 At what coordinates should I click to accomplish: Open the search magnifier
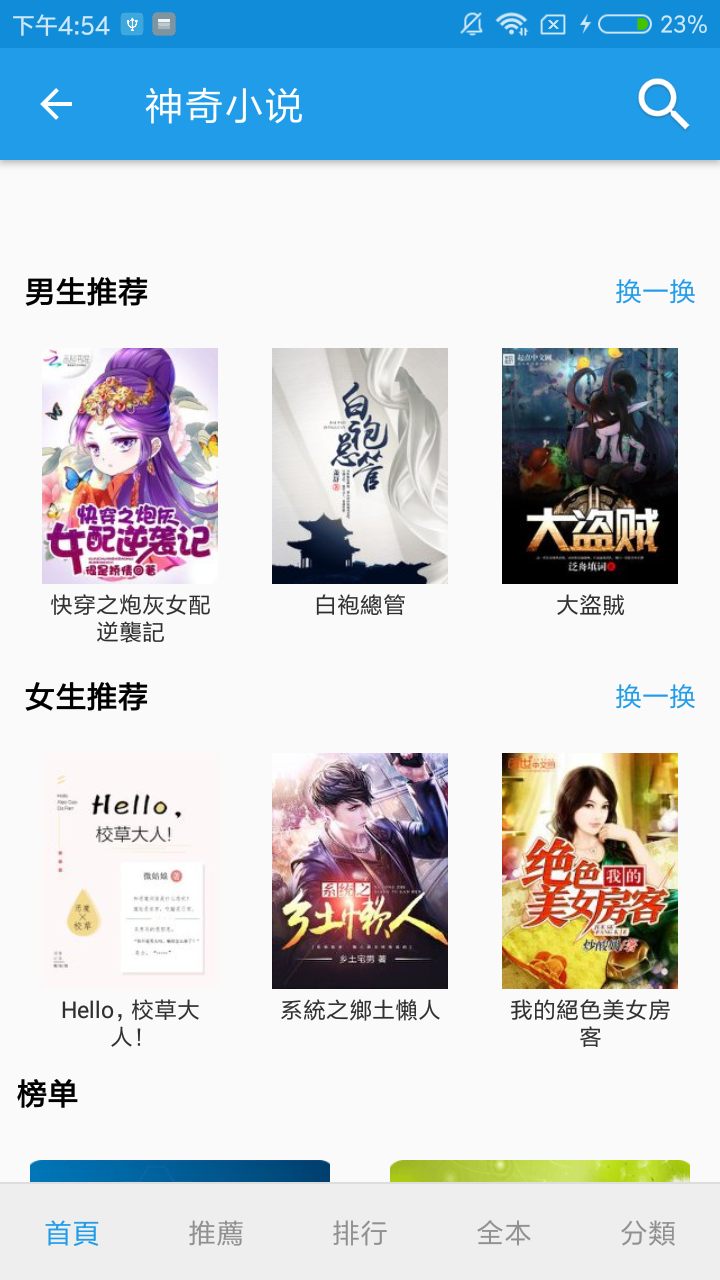click(x=663, y=104)
